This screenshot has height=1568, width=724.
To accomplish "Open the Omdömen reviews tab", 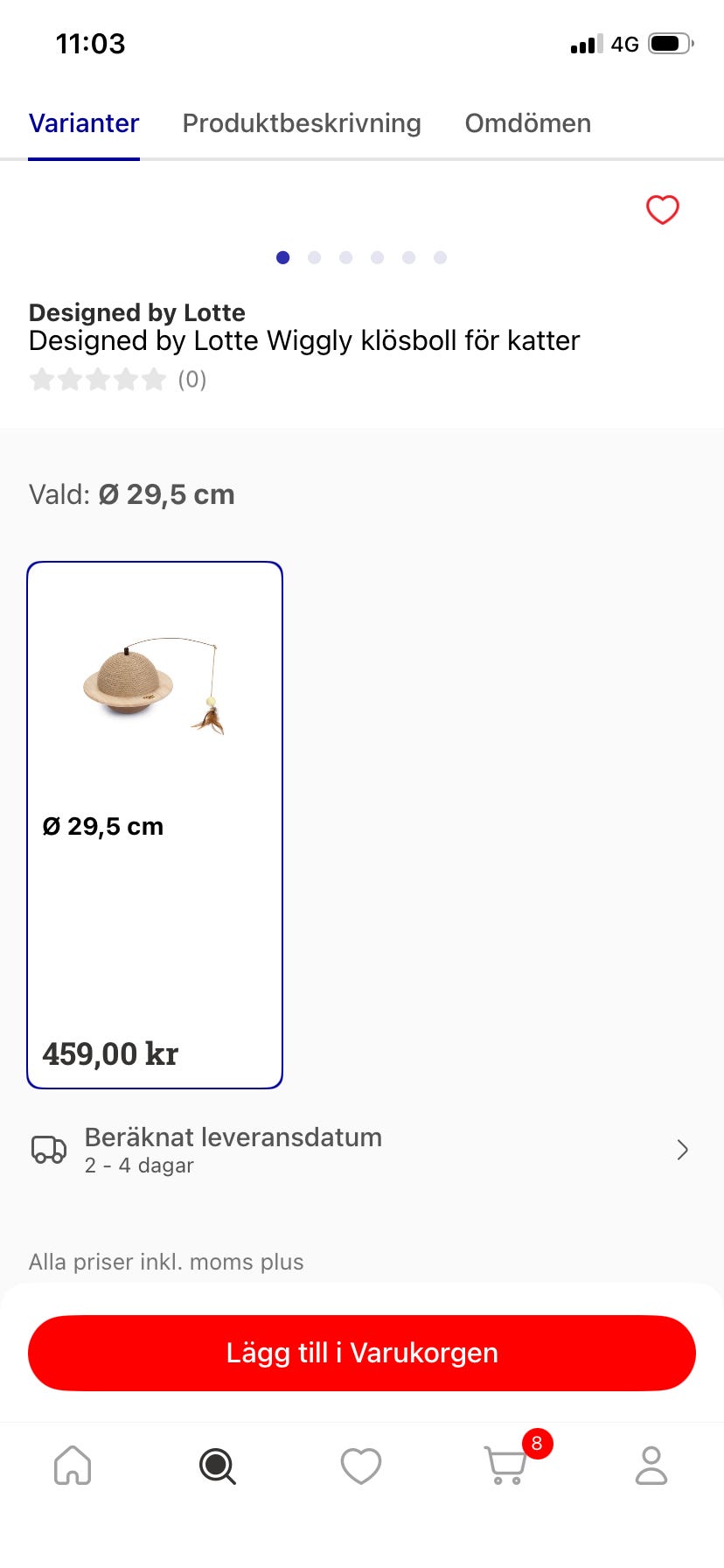I will click(x=527, y=123).
